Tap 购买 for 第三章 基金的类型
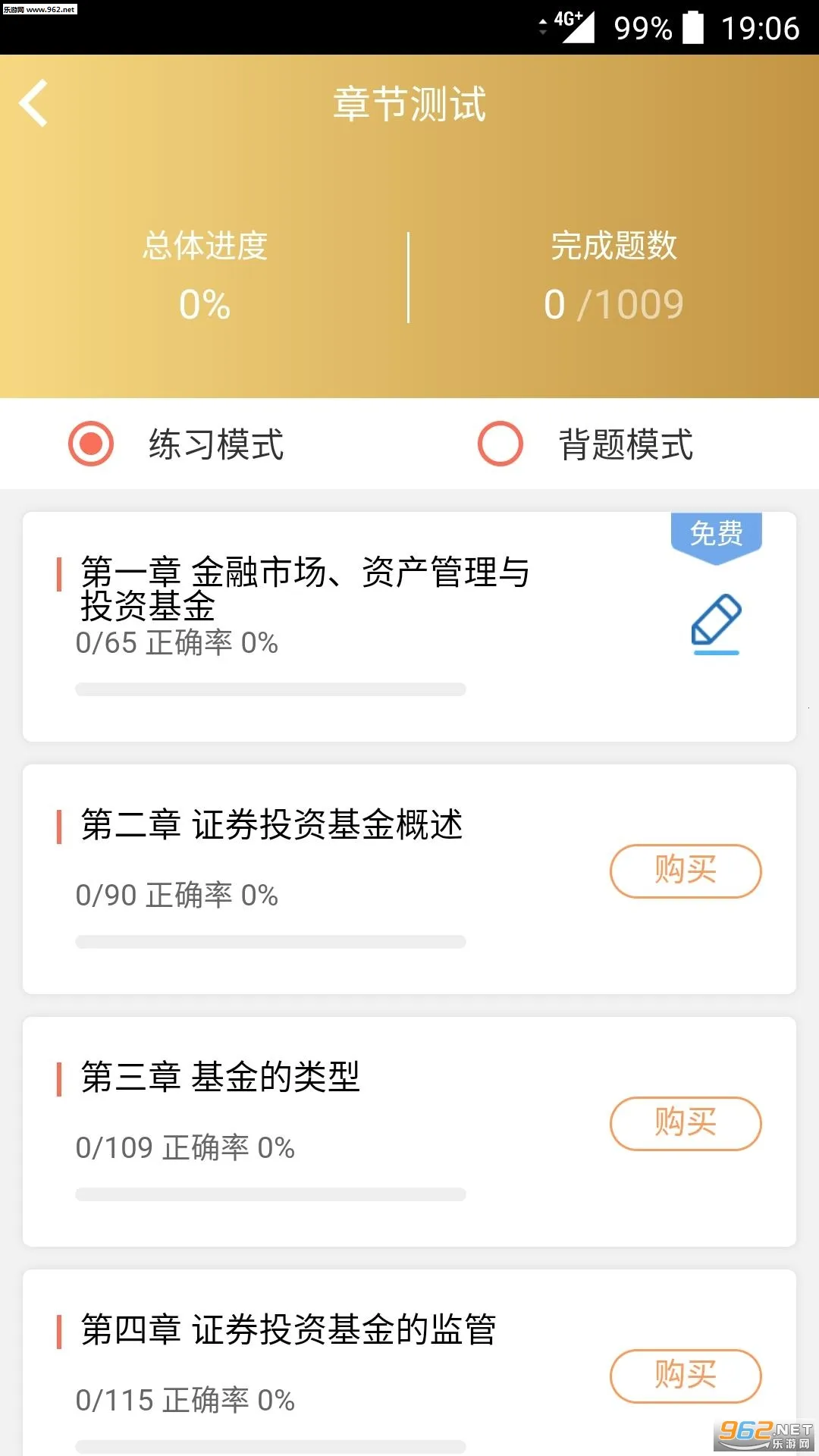The image size is (819, 1456). (x=685, y=1123)
